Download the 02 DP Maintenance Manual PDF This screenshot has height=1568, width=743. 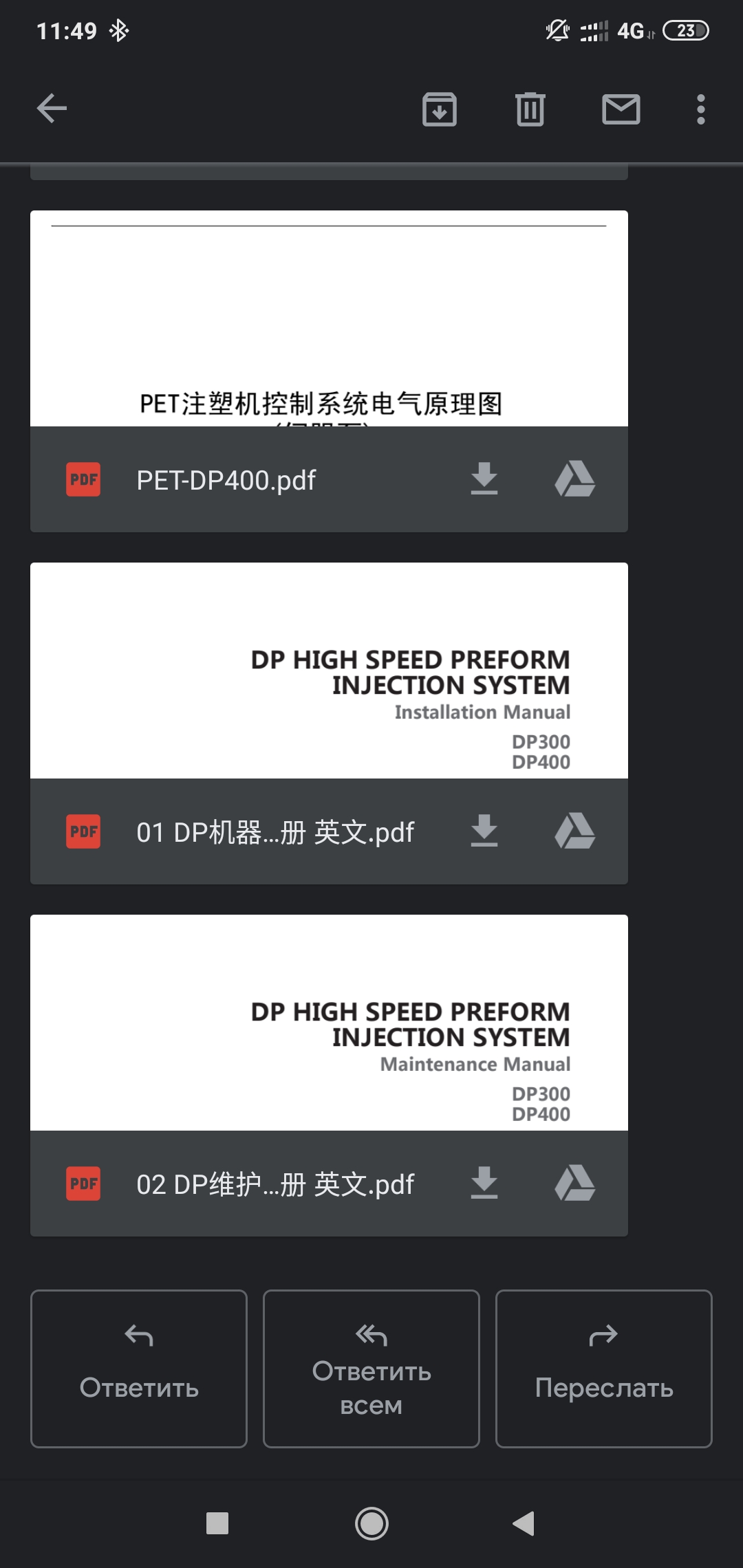coord(484,1183)
